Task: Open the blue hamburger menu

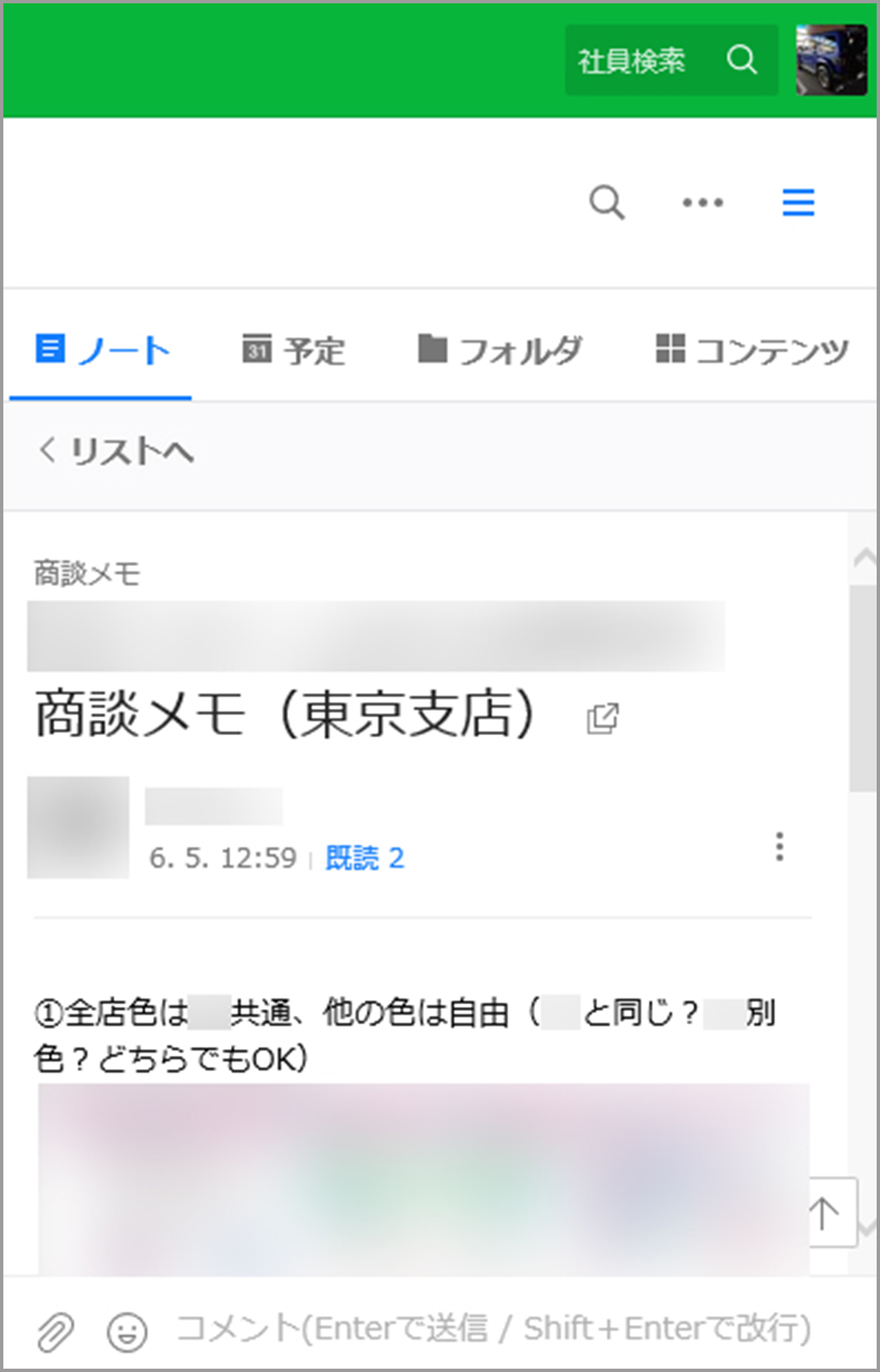Action: pyautogui.click(x=798, y=202)
